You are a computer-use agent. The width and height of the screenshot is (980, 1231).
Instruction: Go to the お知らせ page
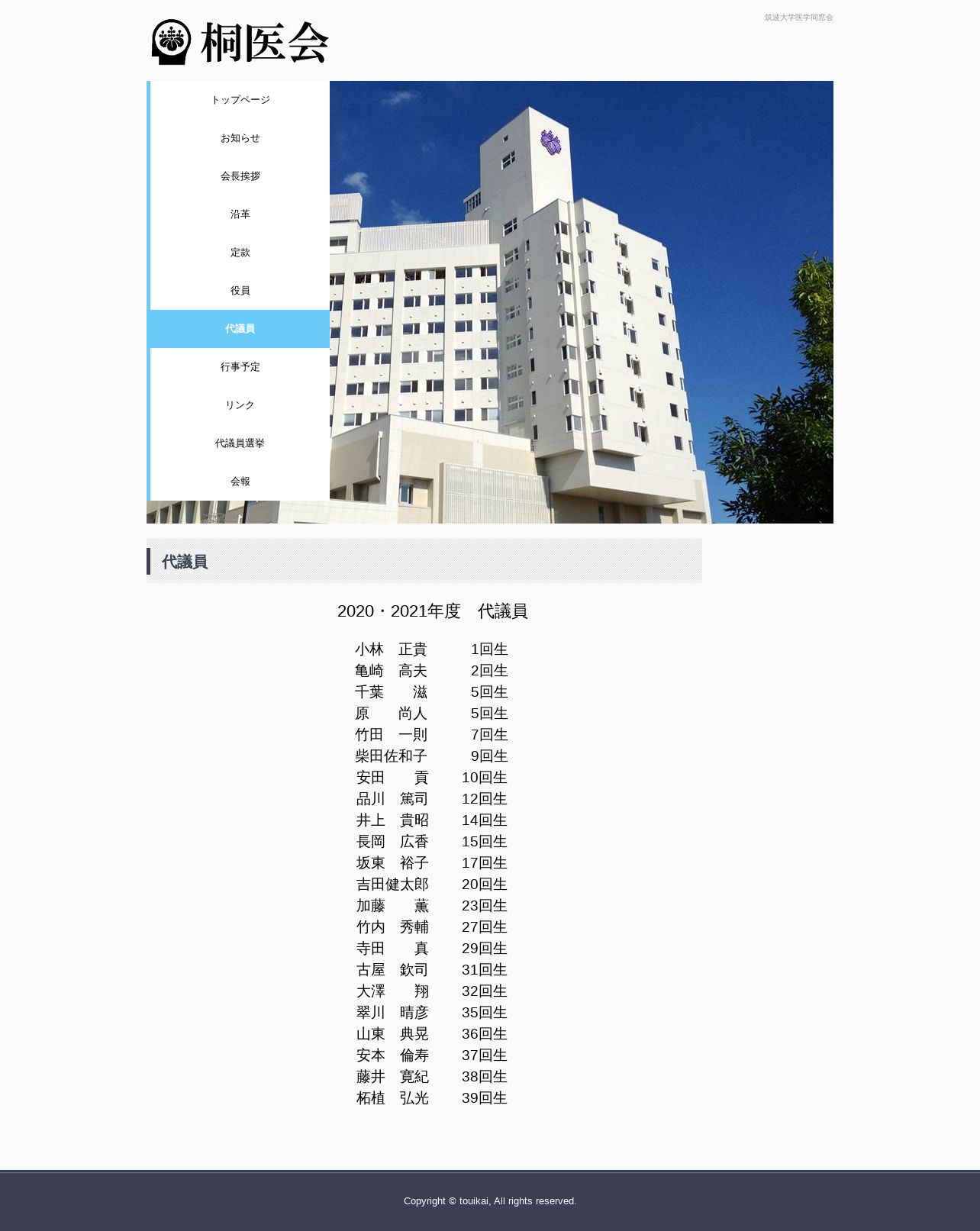pyautogui.click(x=240, y=138)
